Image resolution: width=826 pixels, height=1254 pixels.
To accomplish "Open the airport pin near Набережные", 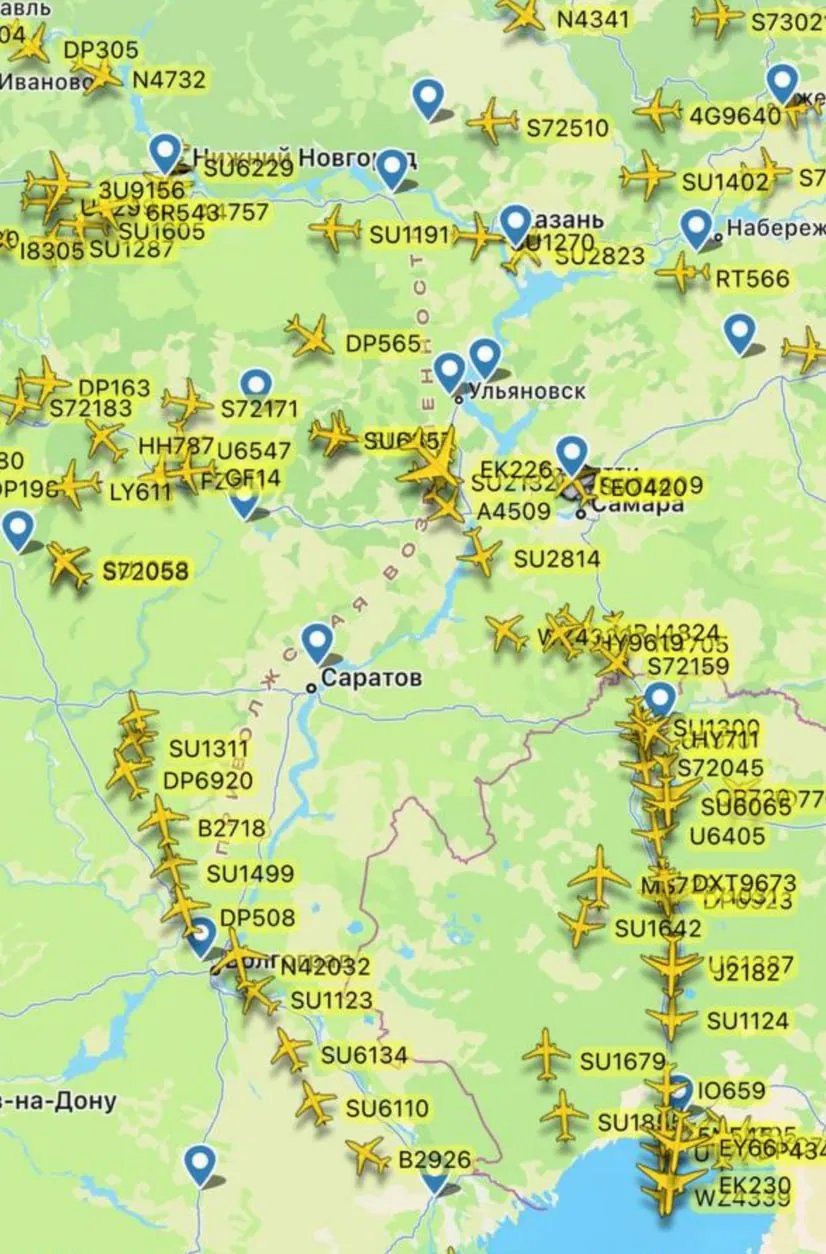I will (697, 227).
